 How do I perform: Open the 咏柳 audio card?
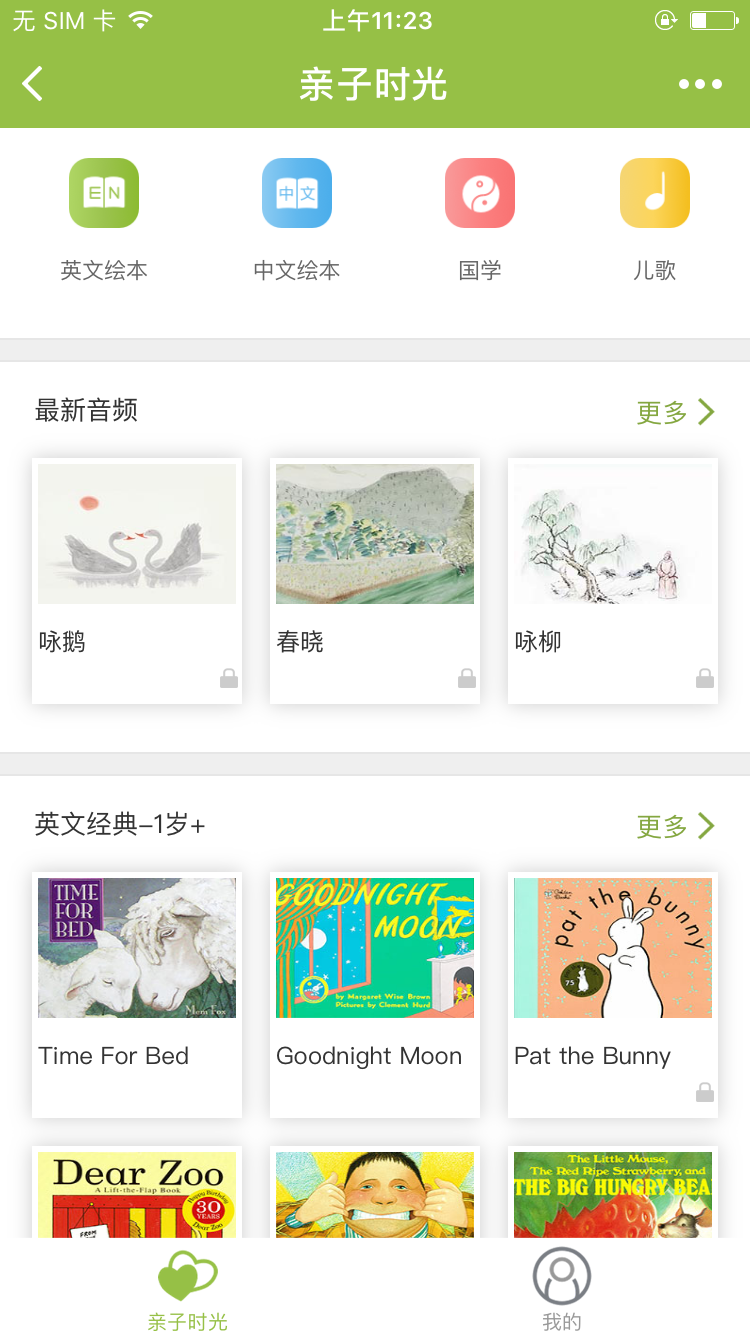point(613,580)
